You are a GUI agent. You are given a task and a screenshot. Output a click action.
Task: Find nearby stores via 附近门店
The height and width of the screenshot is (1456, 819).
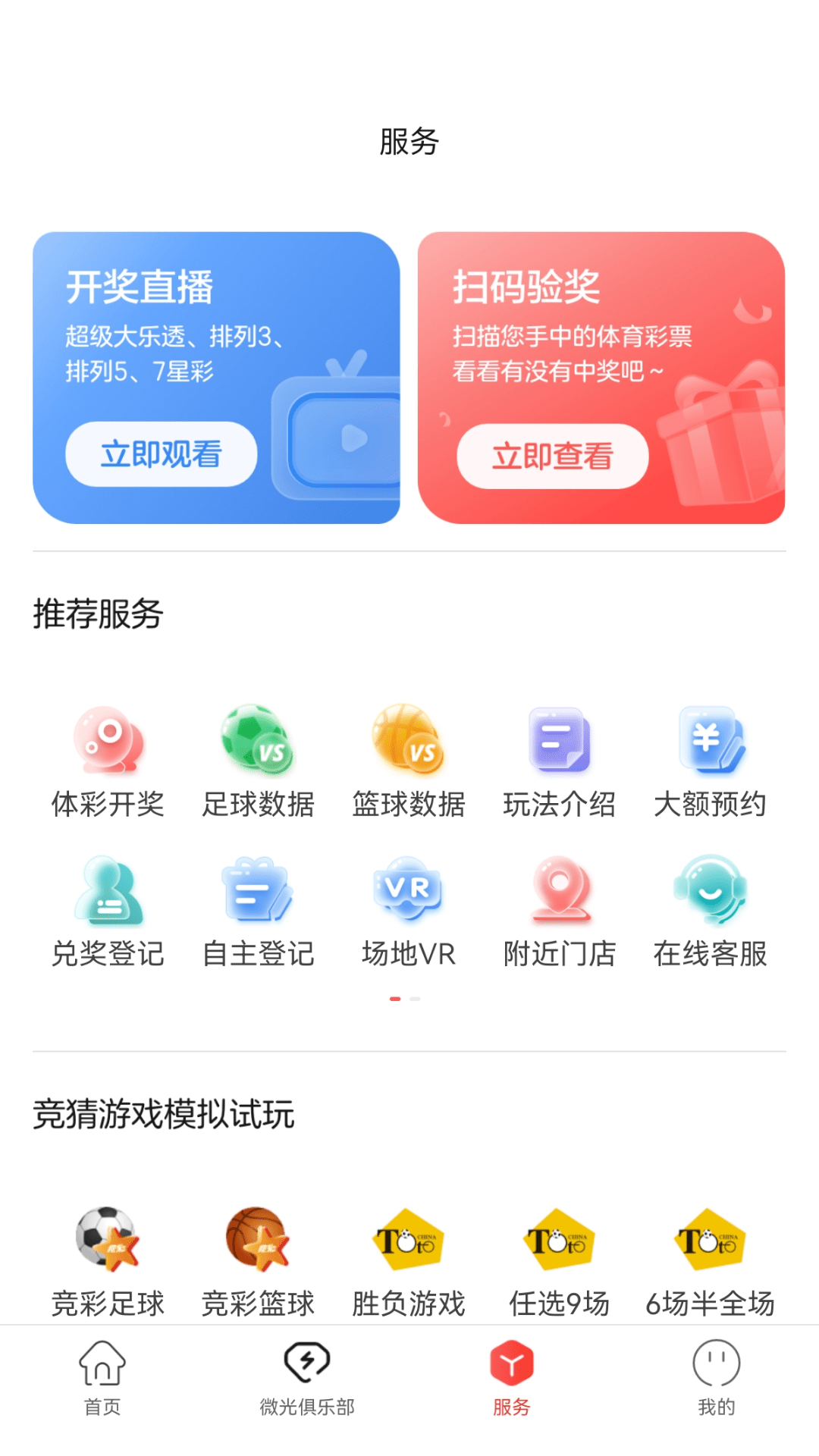pos(560,910)
